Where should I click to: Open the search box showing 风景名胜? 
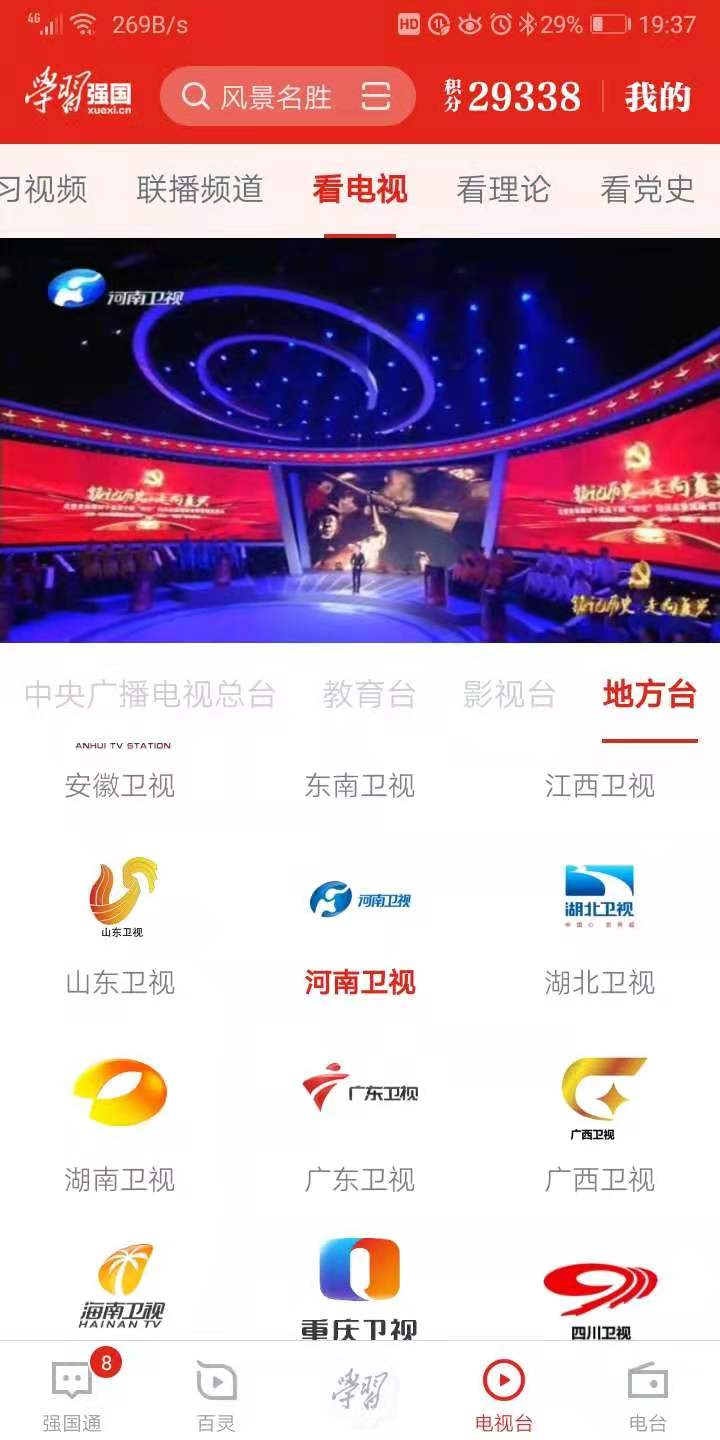pos(287,97)
